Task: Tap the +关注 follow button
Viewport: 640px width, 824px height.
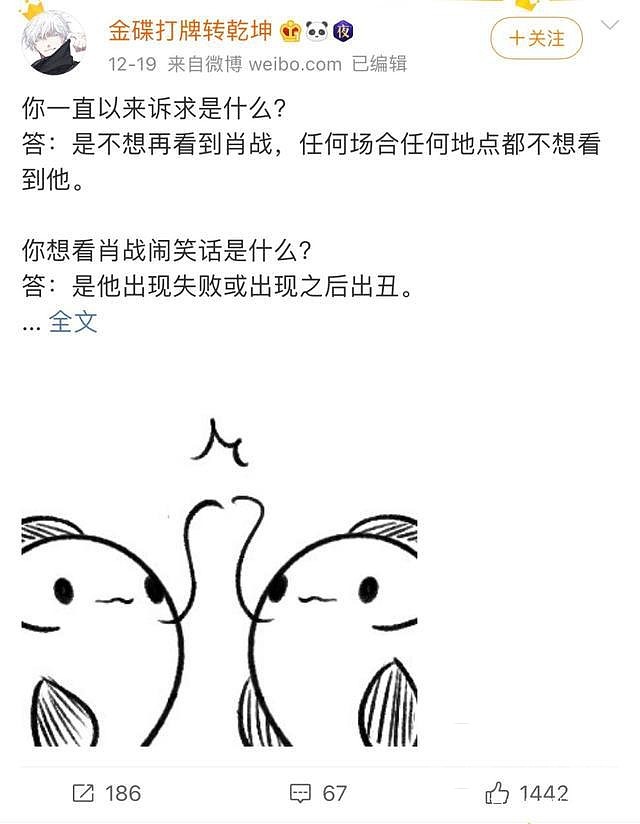Action: click(536, 38)
